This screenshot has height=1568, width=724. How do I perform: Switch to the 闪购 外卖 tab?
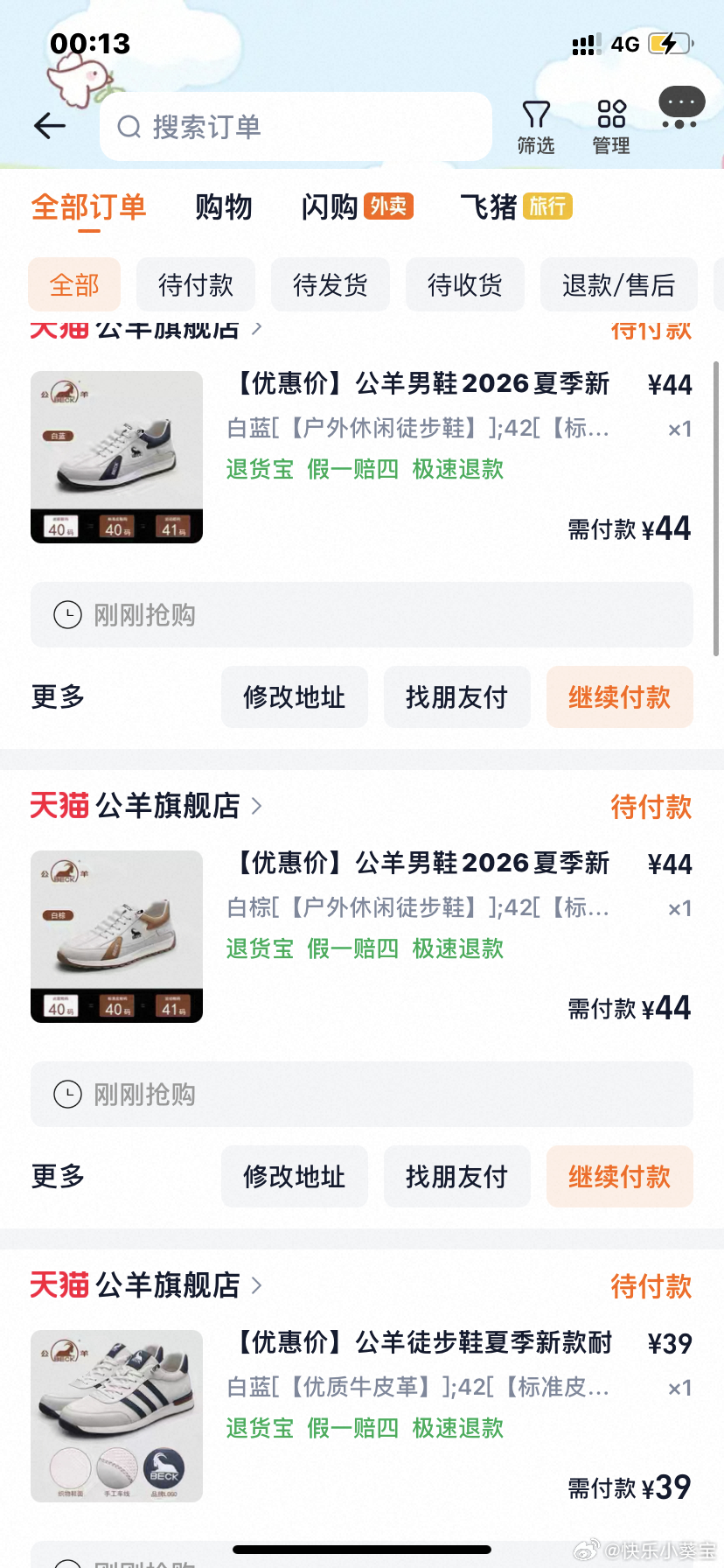coord(357,207)
